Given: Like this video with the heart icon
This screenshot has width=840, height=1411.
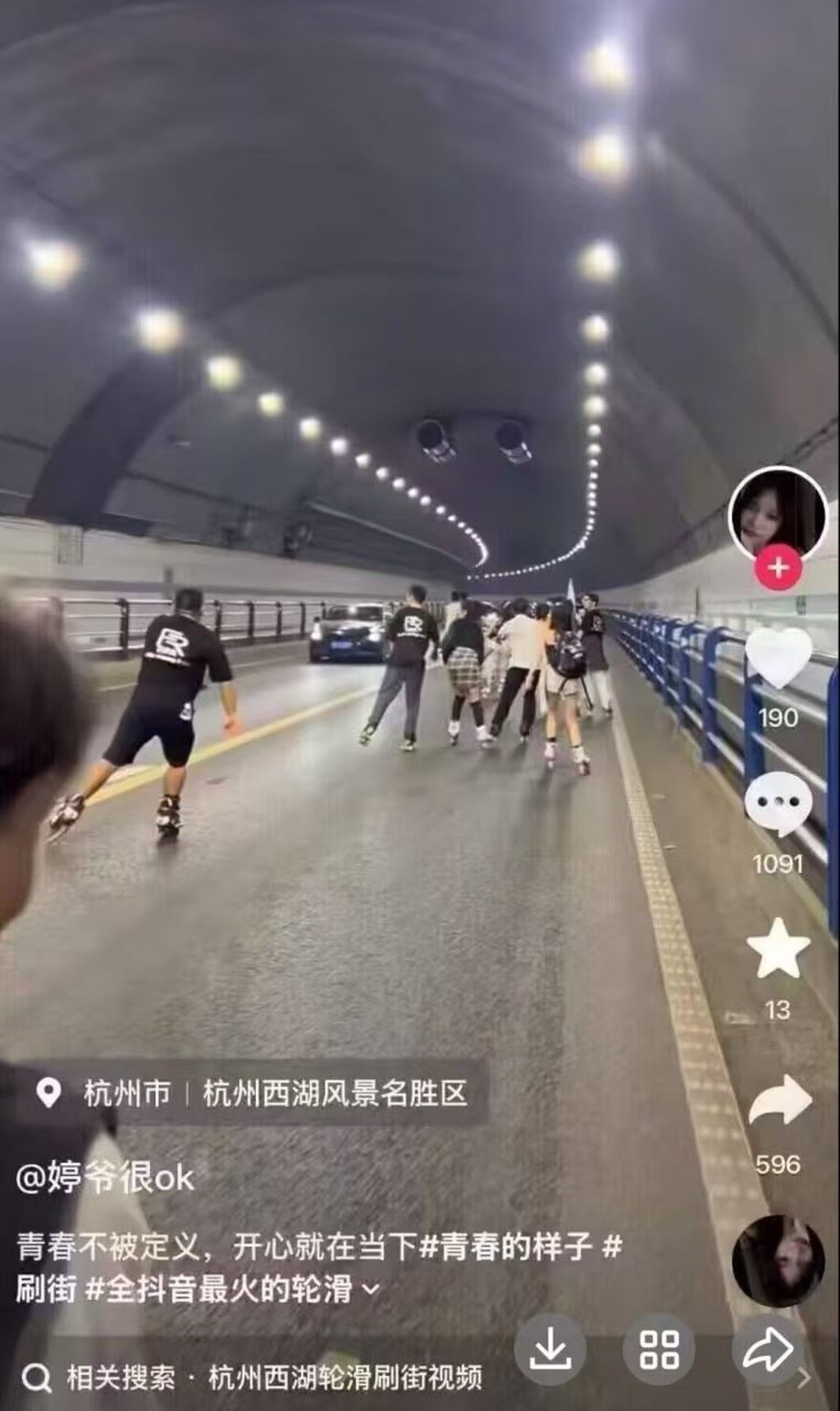Looking at the screenshot, I should [x=778, y=658].
